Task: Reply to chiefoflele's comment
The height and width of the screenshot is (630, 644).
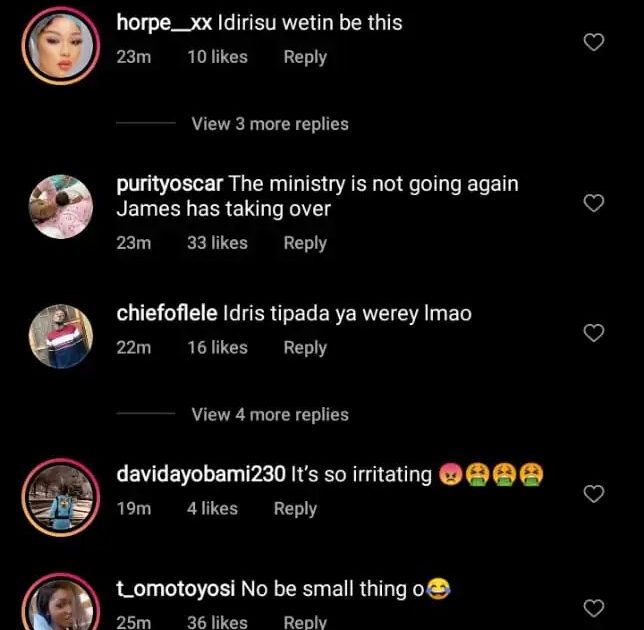Action: (x=305, y=347)
